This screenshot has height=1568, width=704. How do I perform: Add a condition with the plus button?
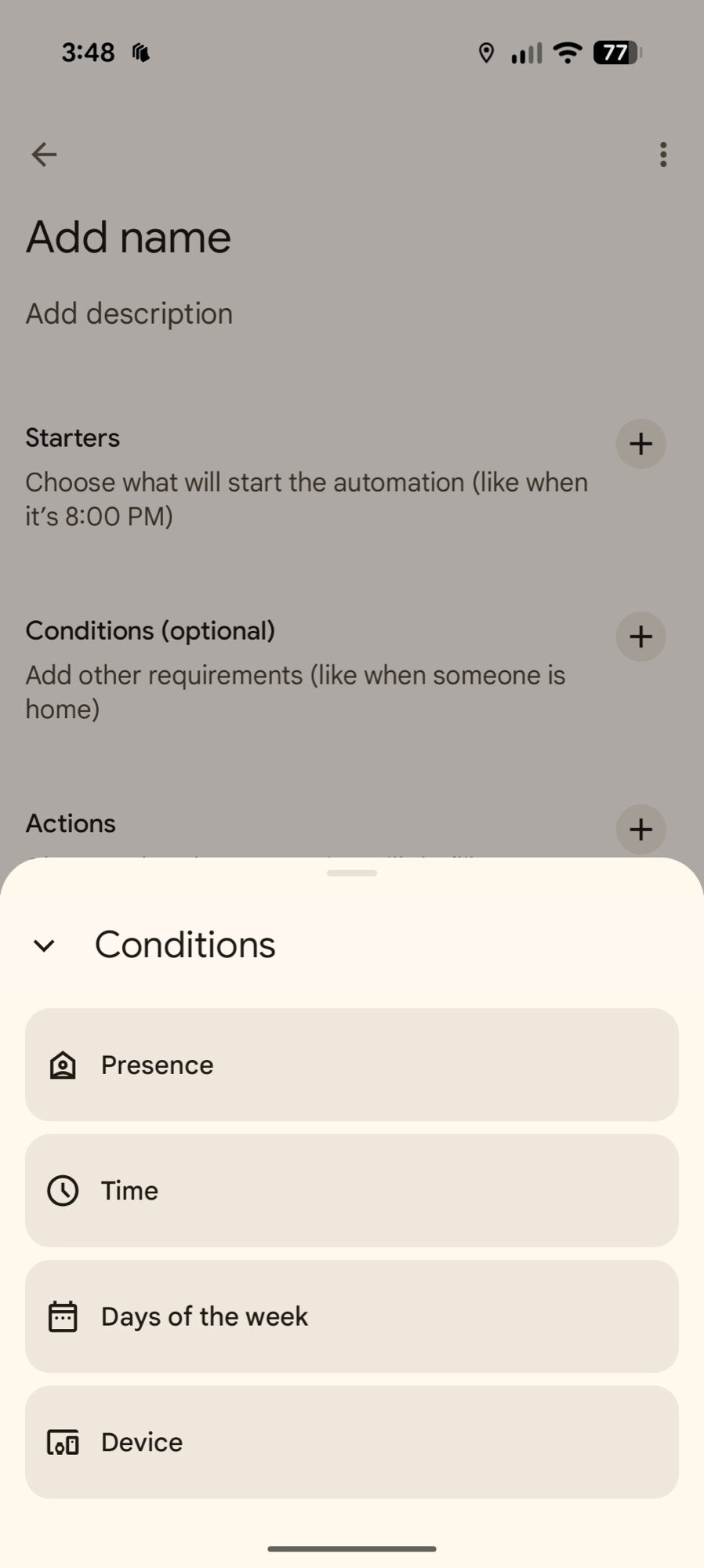point(640,637)
